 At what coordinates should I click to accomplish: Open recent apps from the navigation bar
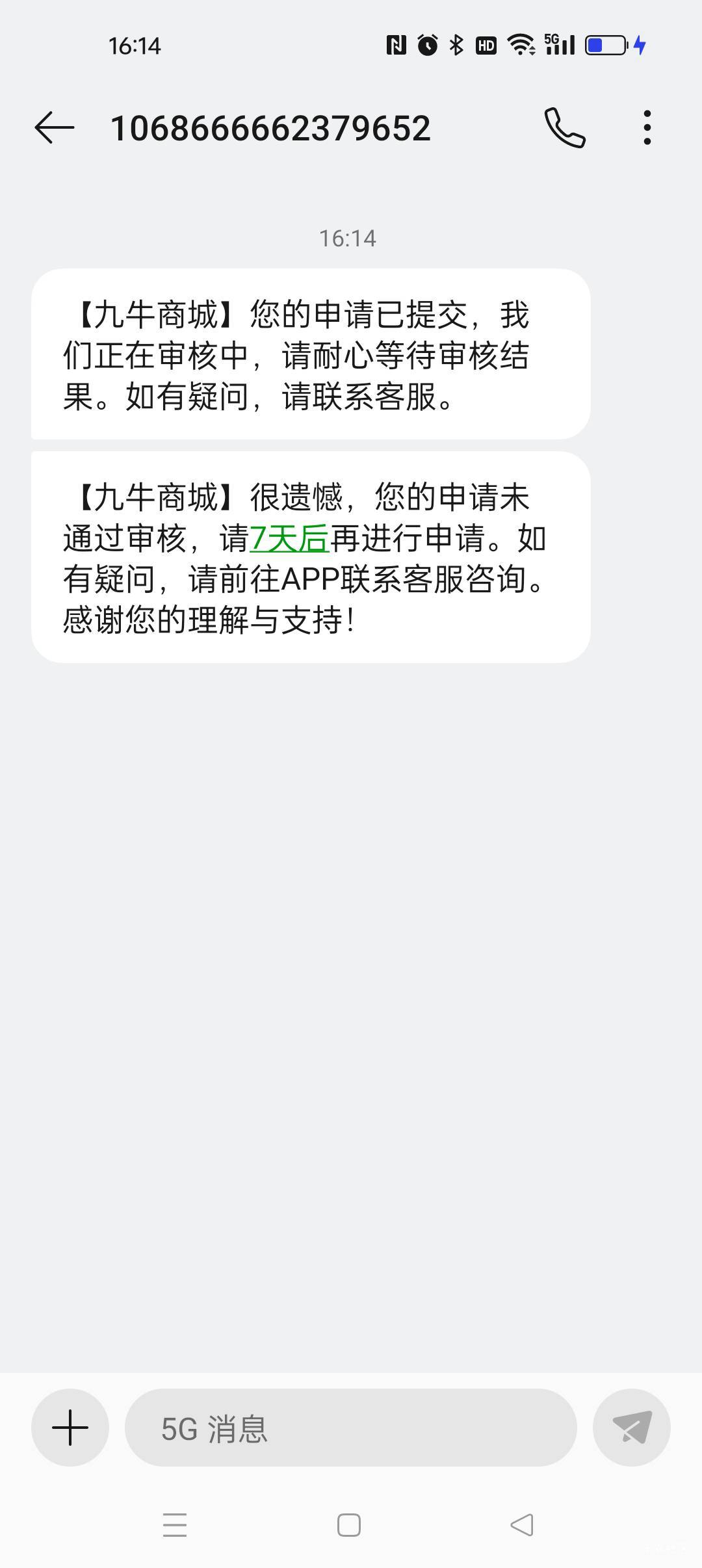[x=175, y=1524]
